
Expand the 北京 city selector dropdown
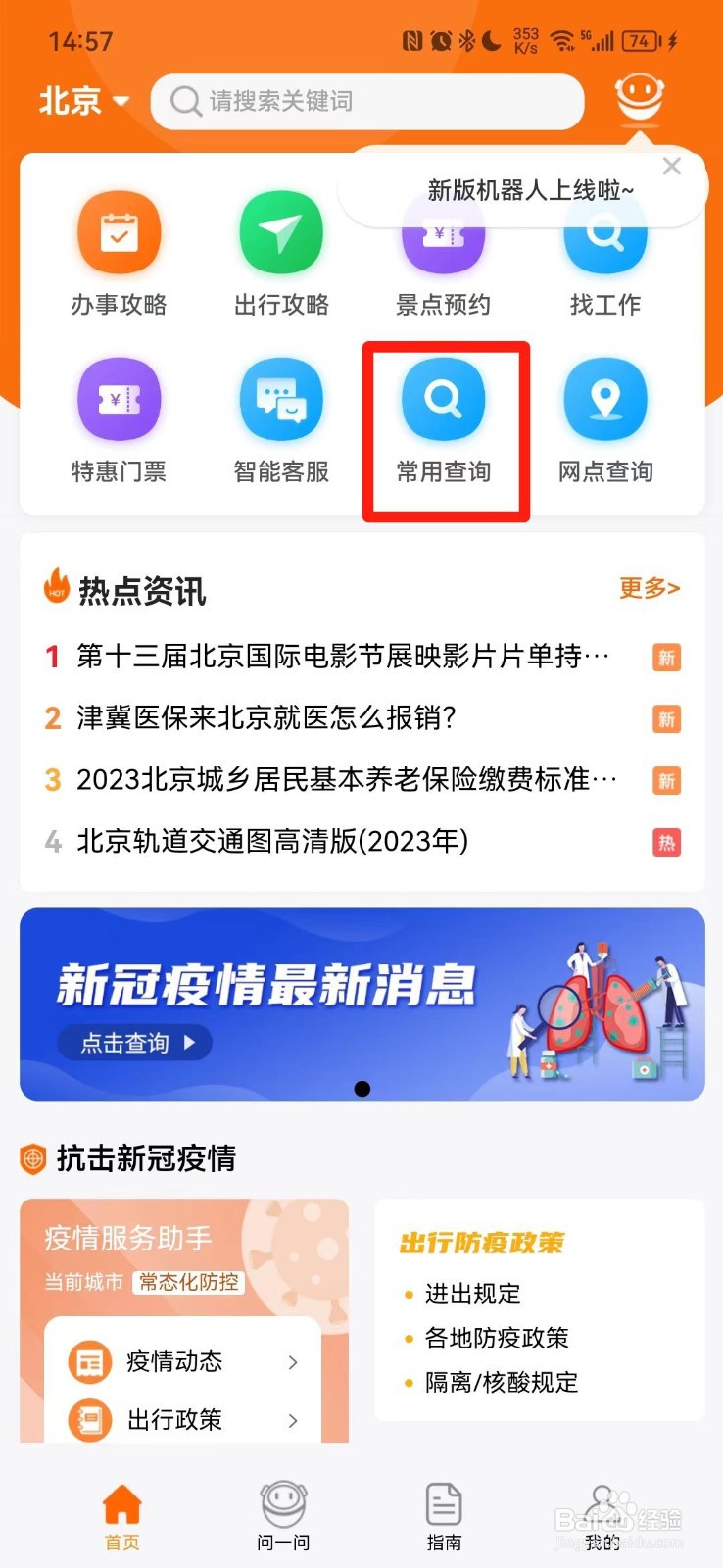80,99
